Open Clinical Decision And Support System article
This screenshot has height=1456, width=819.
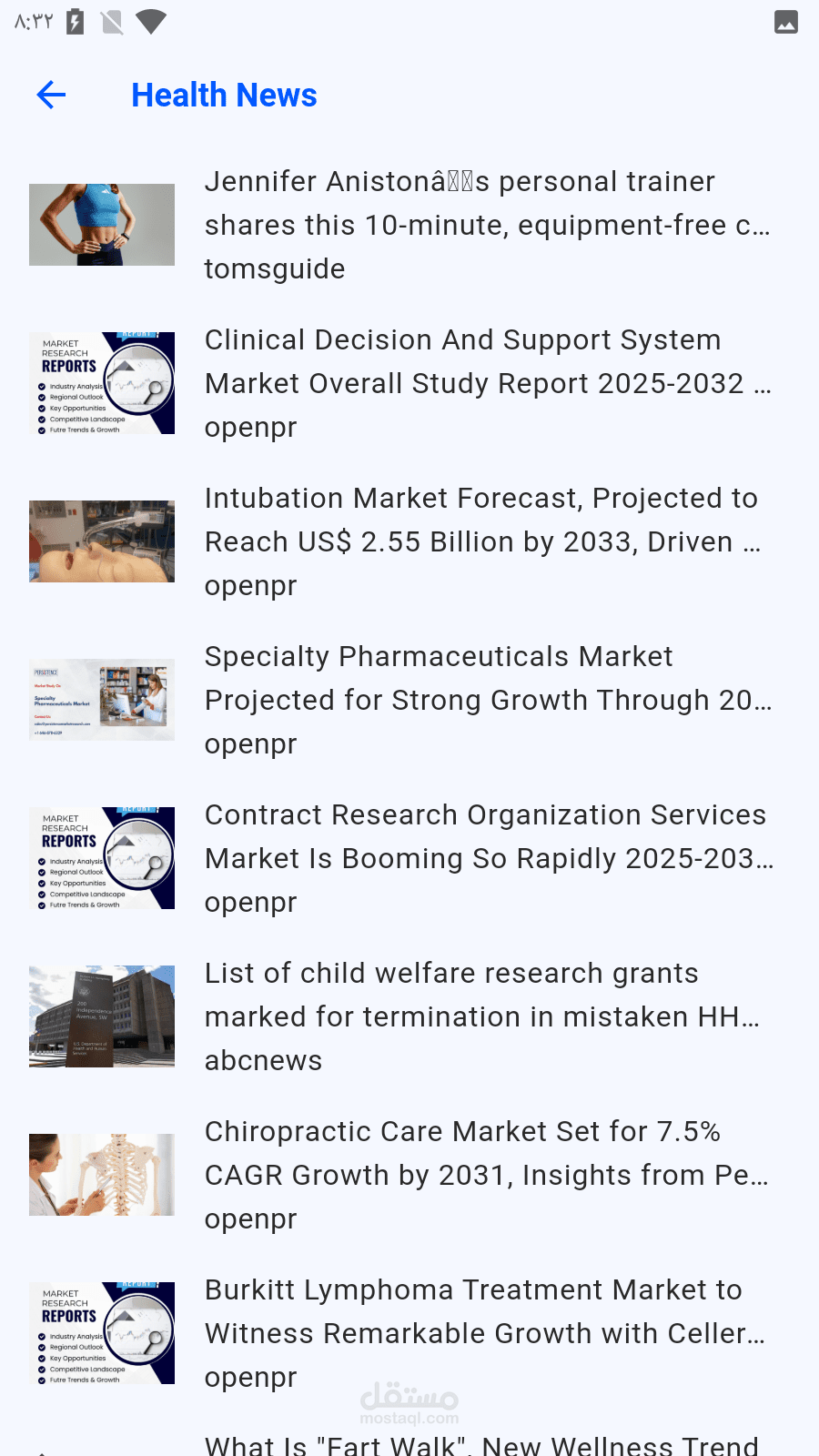click(487, 383)
